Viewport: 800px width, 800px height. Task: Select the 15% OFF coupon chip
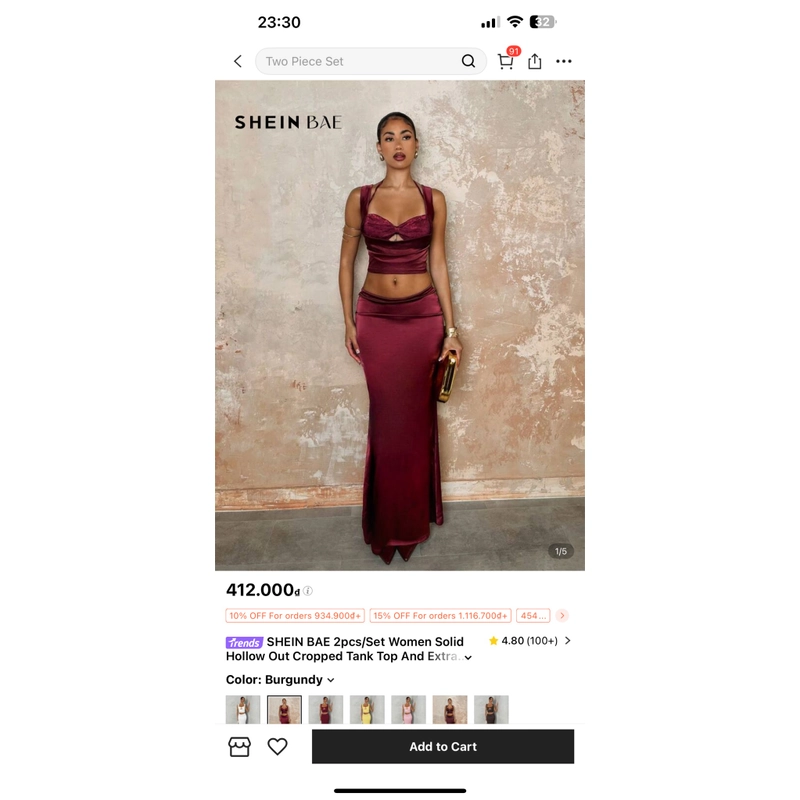(x=440, y=616)
